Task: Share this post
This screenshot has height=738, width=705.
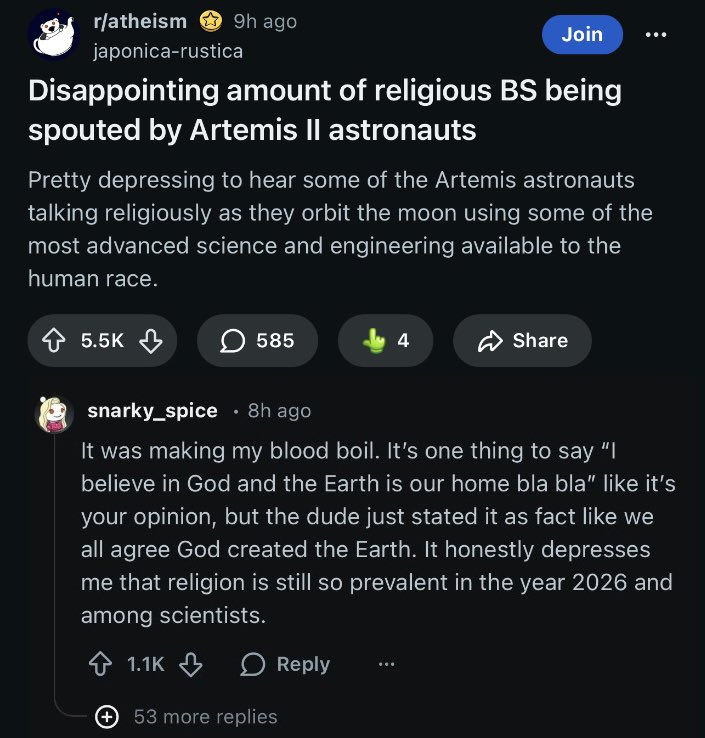Action: pyautogui.click(x=522, y=341)
